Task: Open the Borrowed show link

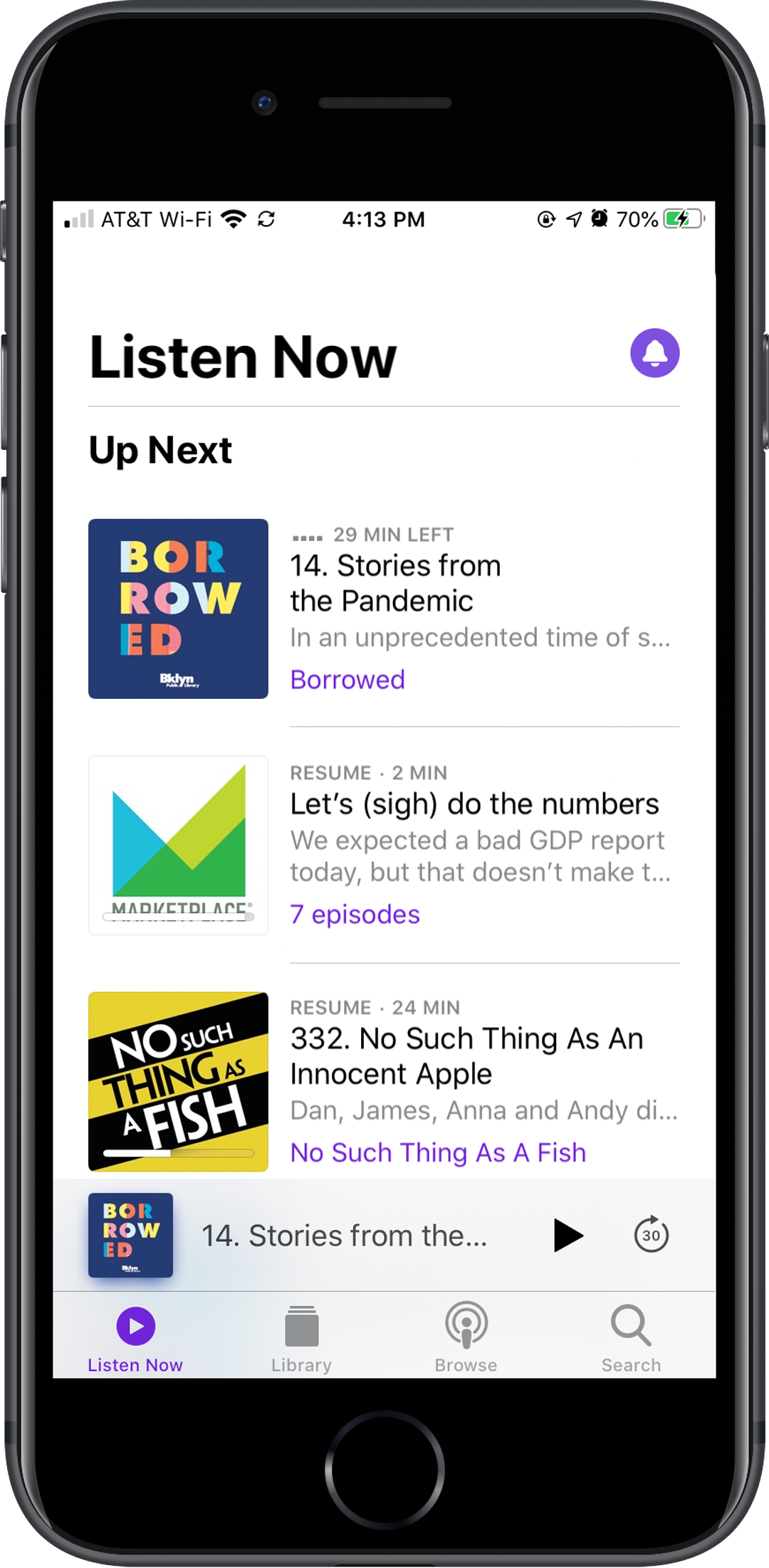Action: [347, 680]
